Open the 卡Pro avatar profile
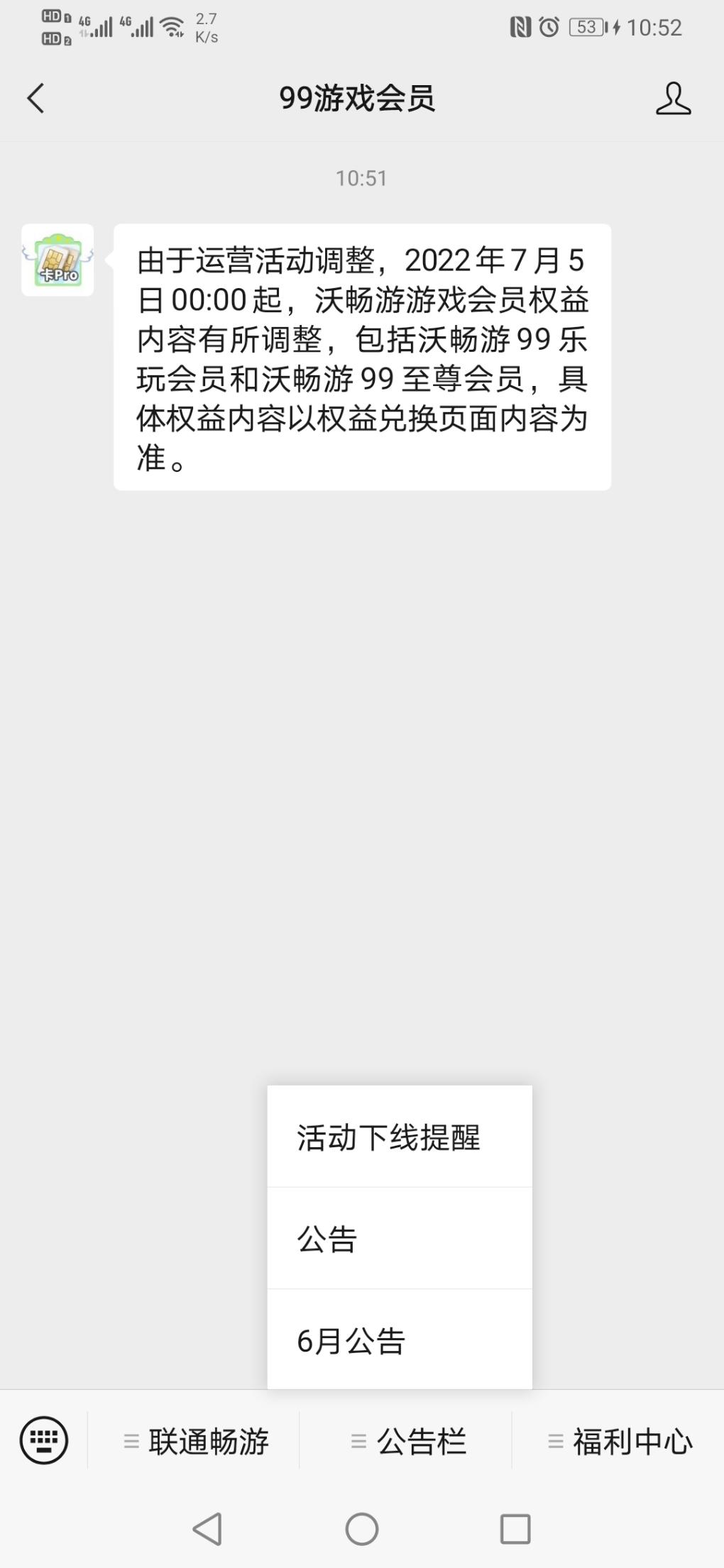Image resolution: width=724 pixels, height=1568 pixels. click(x=57, y=260)
